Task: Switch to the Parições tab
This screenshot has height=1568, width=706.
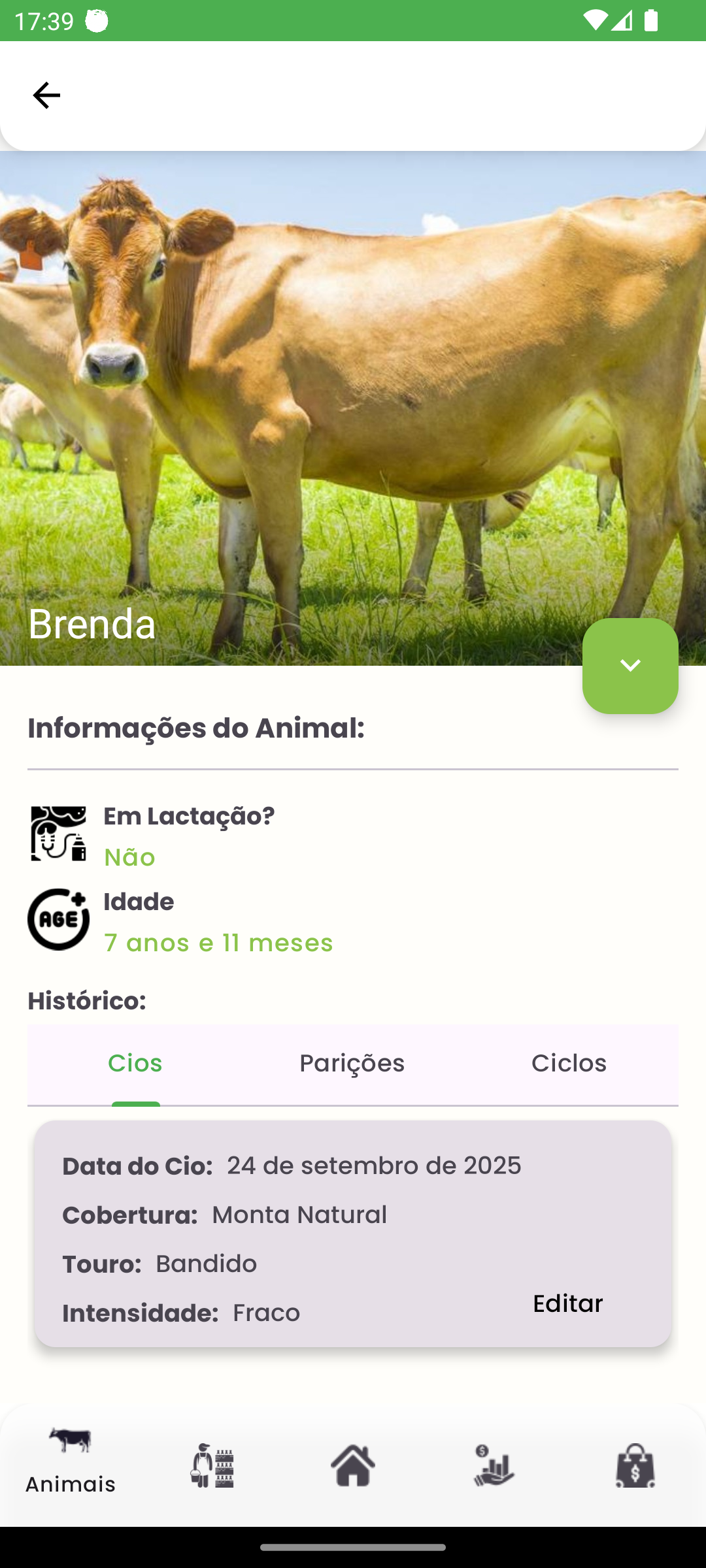Action: point(352,1063)
